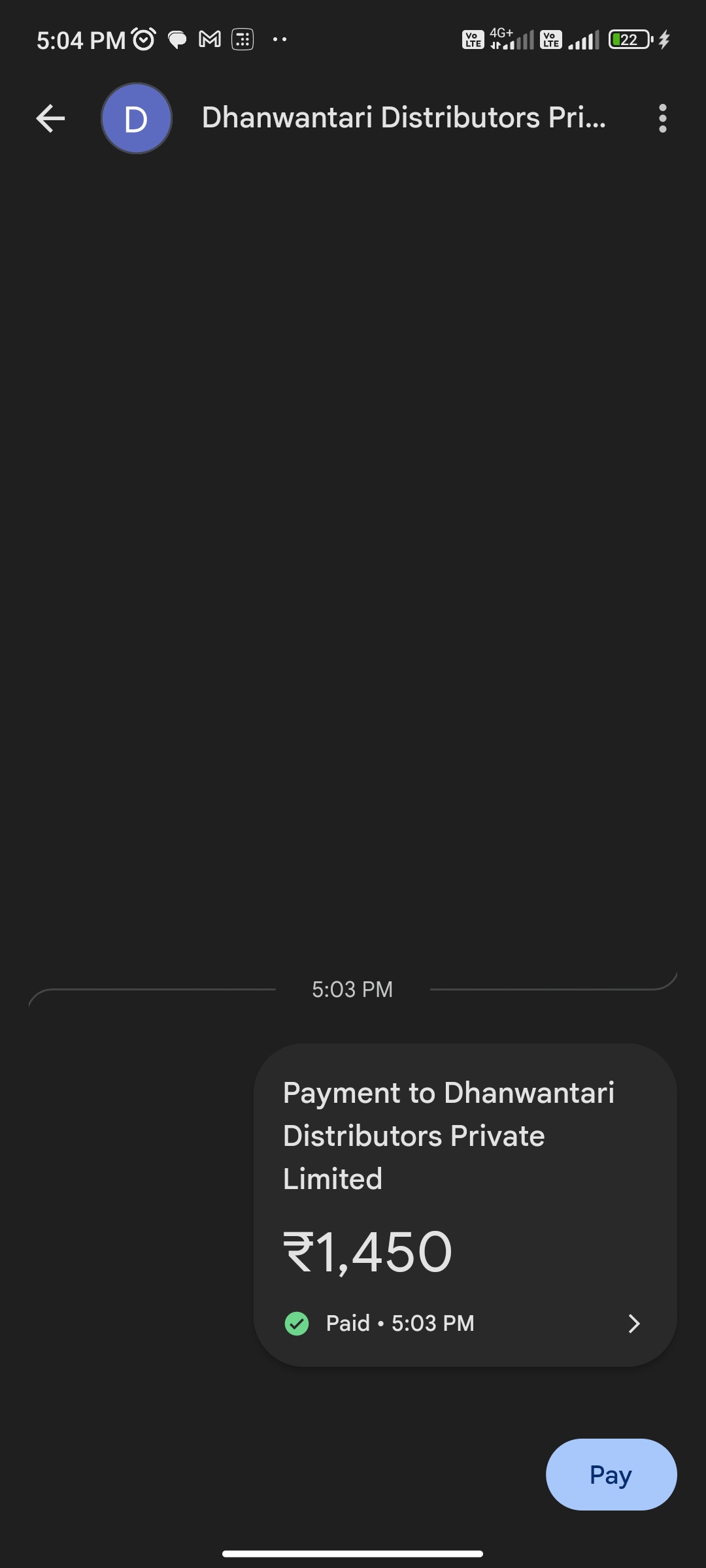This screenshot has width=706, height=1568.
Task: Open Dhanwantari Distributors profile avatar
Action: point(136,118)
